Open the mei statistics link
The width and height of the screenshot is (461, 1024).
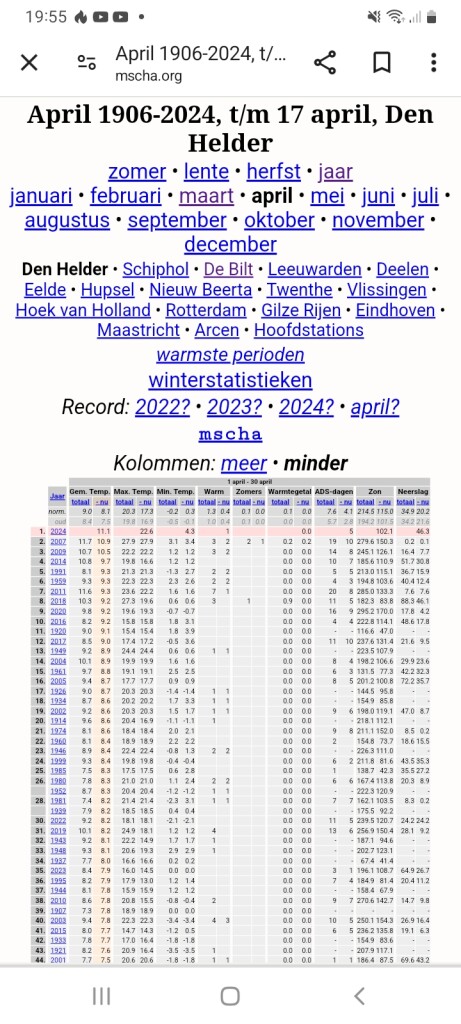[327, 196]
